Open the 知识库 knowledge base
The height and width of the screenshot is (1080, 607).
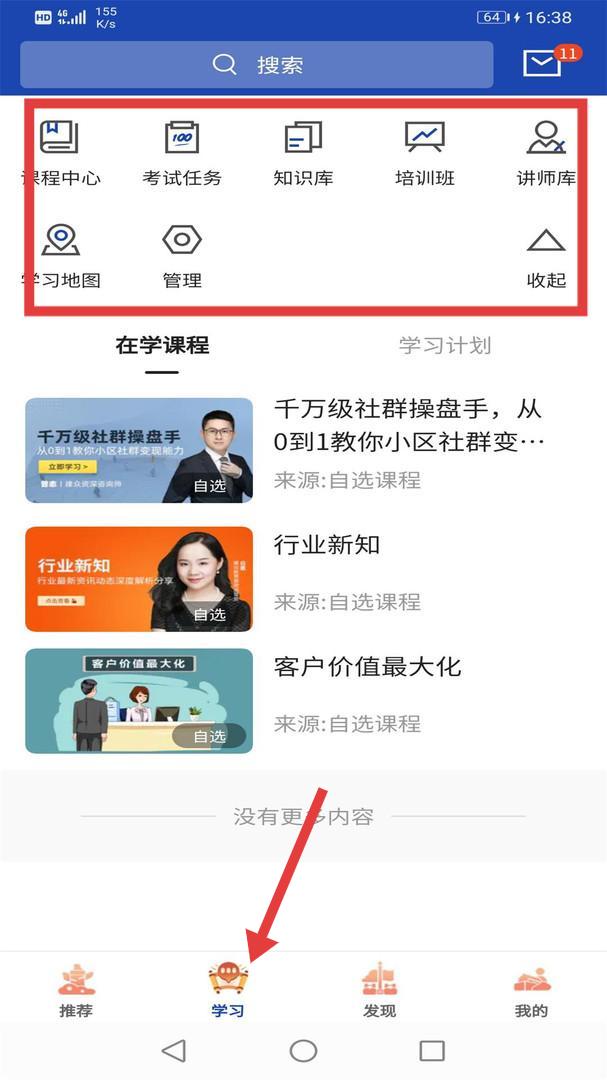303,153
